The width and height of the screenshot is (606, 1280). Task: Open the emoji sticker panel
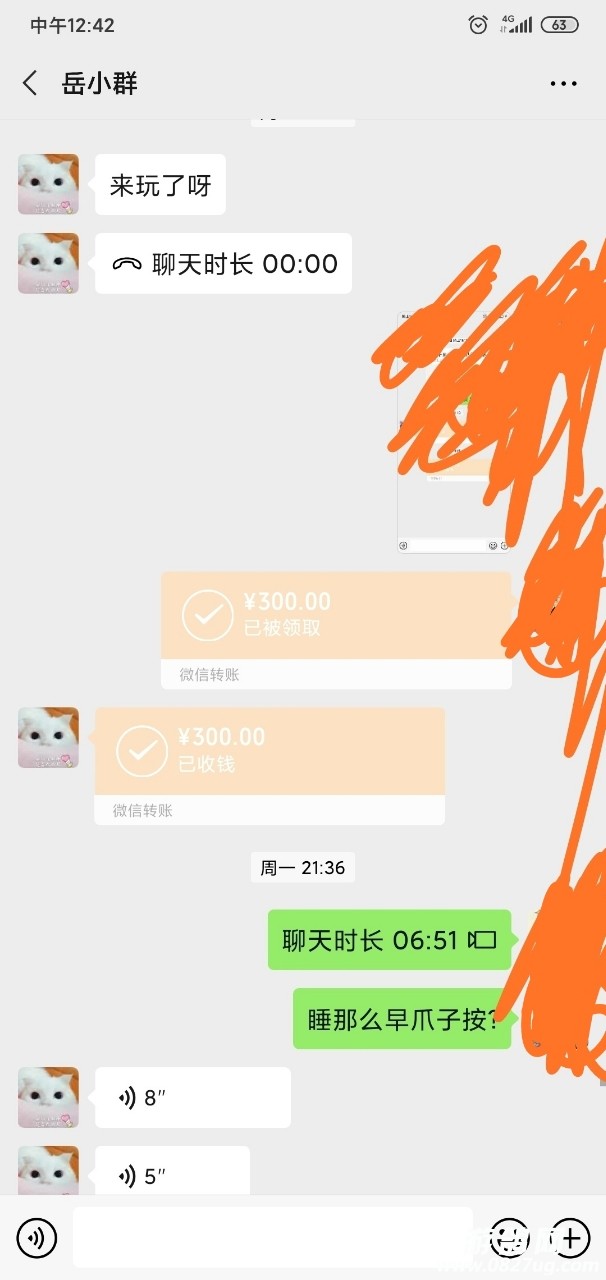coord(510,1238)
